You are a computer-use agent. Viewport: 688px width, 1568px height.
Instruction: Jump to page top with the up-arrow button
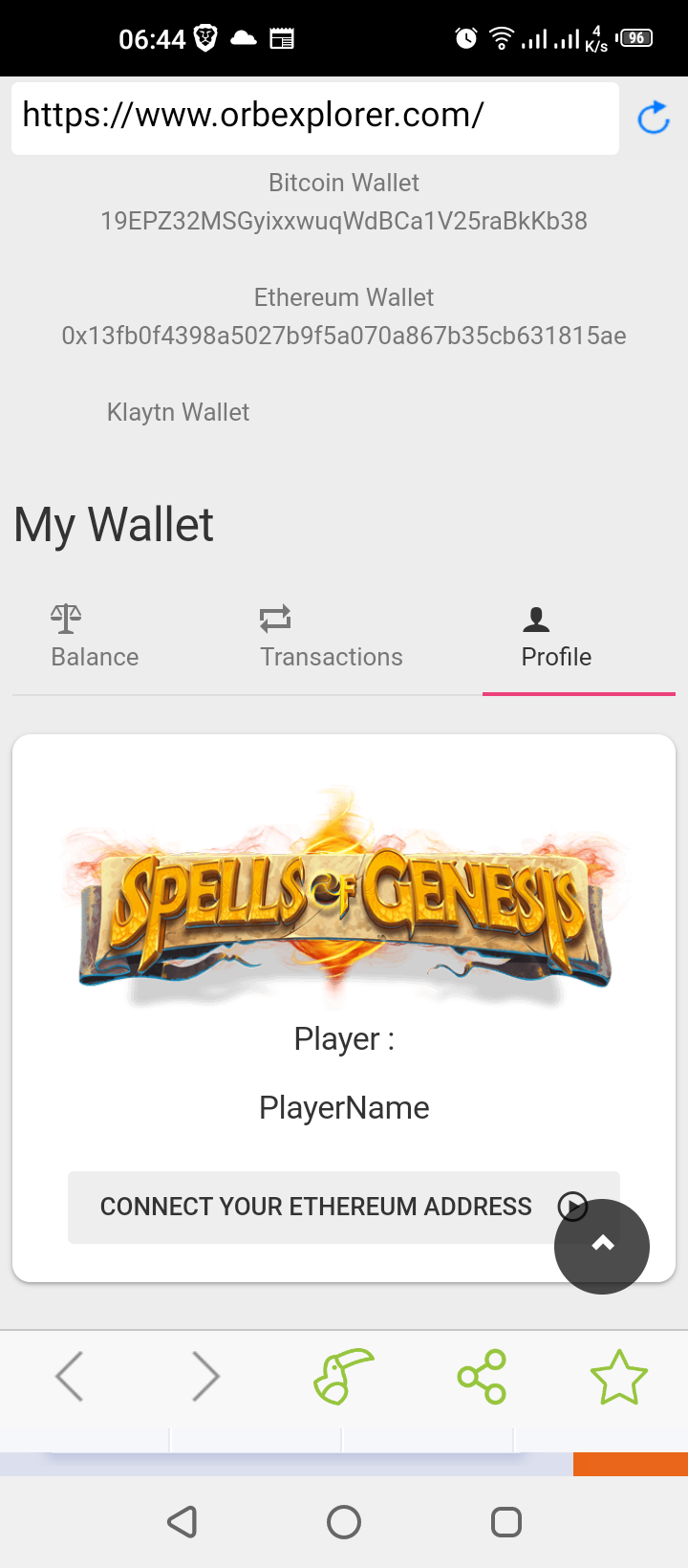tap(602, 1246)
